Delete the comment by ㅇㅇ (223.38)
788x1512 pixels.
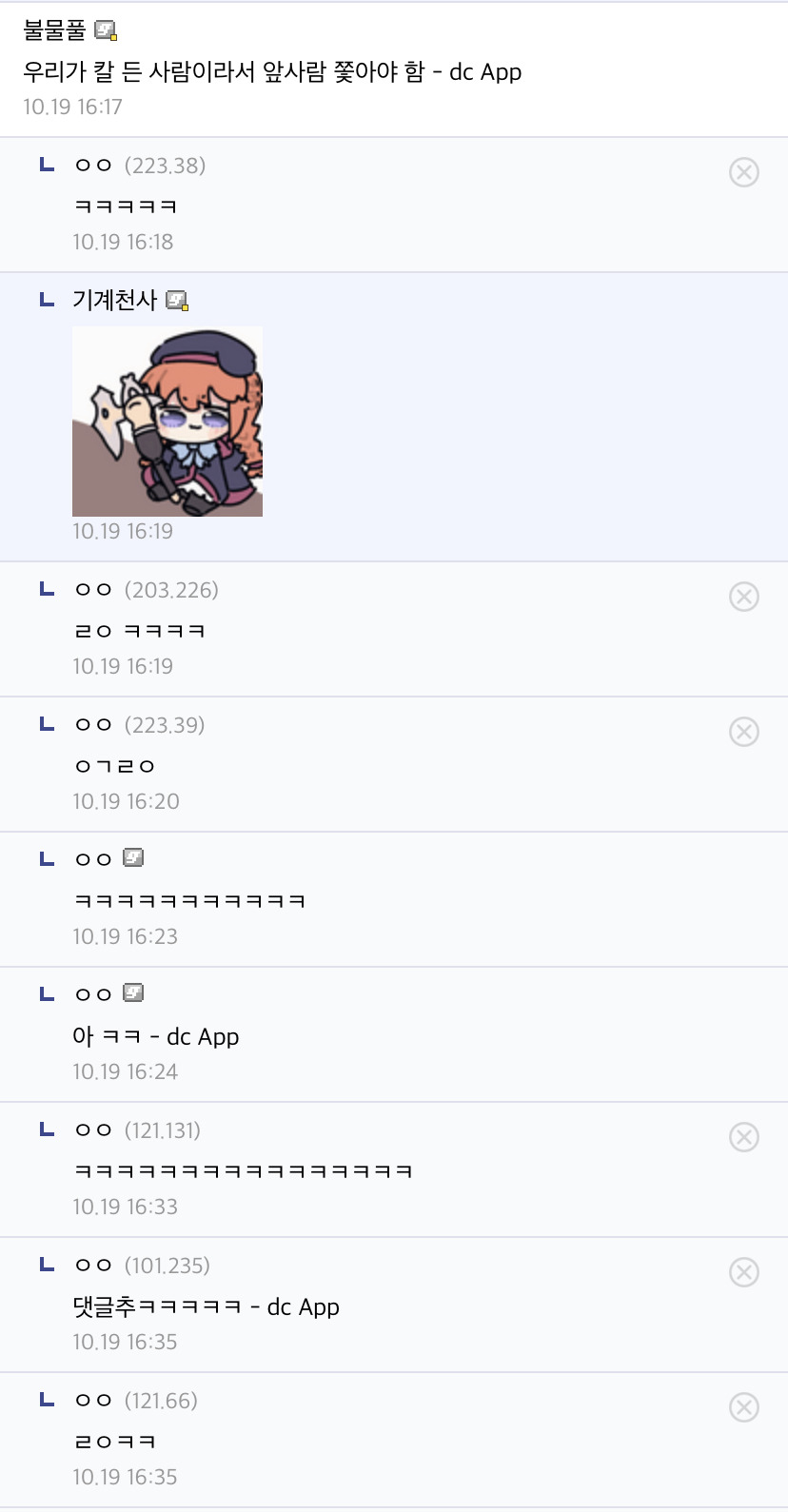(743, 172)
